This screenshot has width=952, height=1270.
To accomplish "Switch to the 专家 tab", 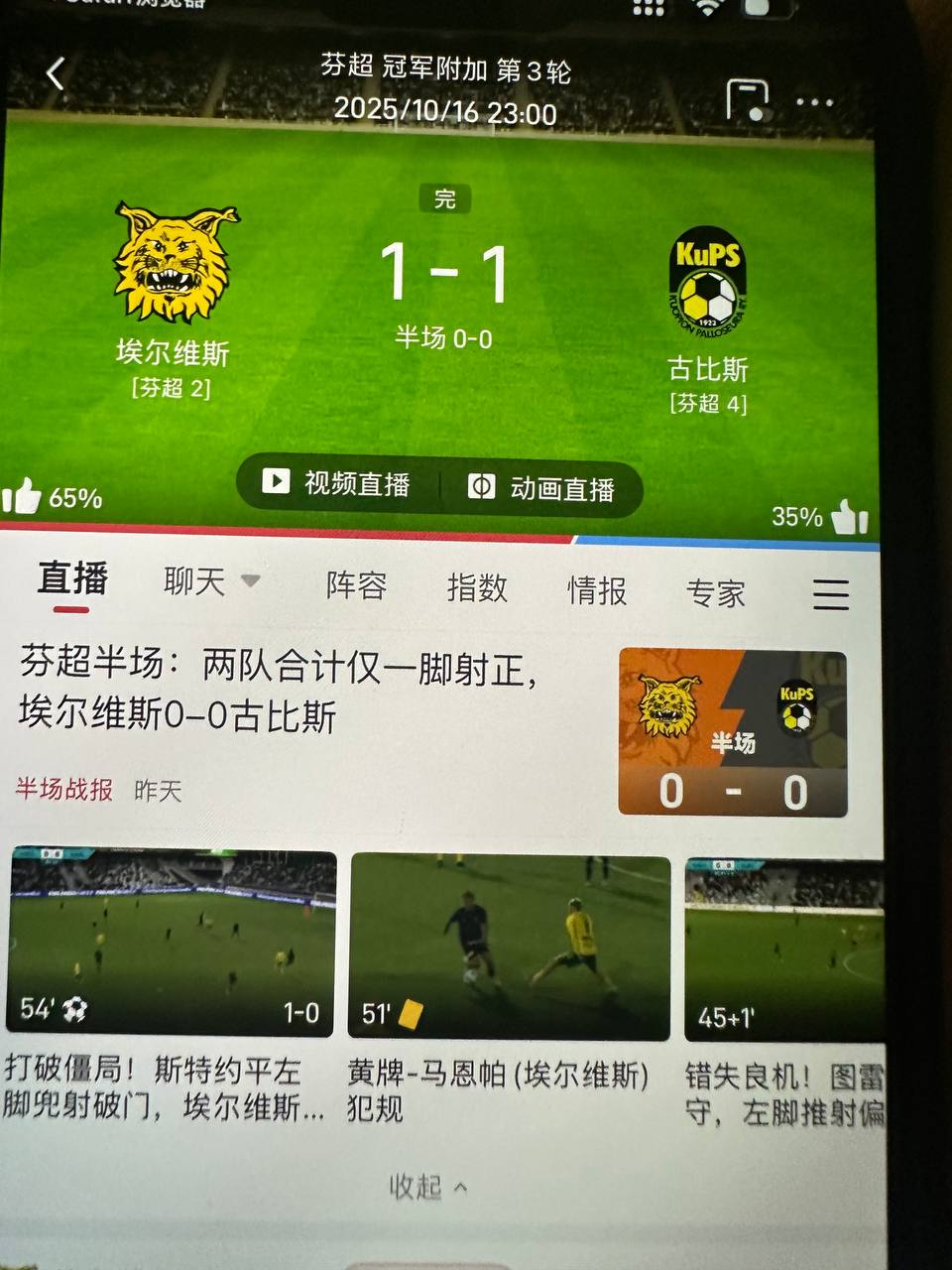I will 715,593.
